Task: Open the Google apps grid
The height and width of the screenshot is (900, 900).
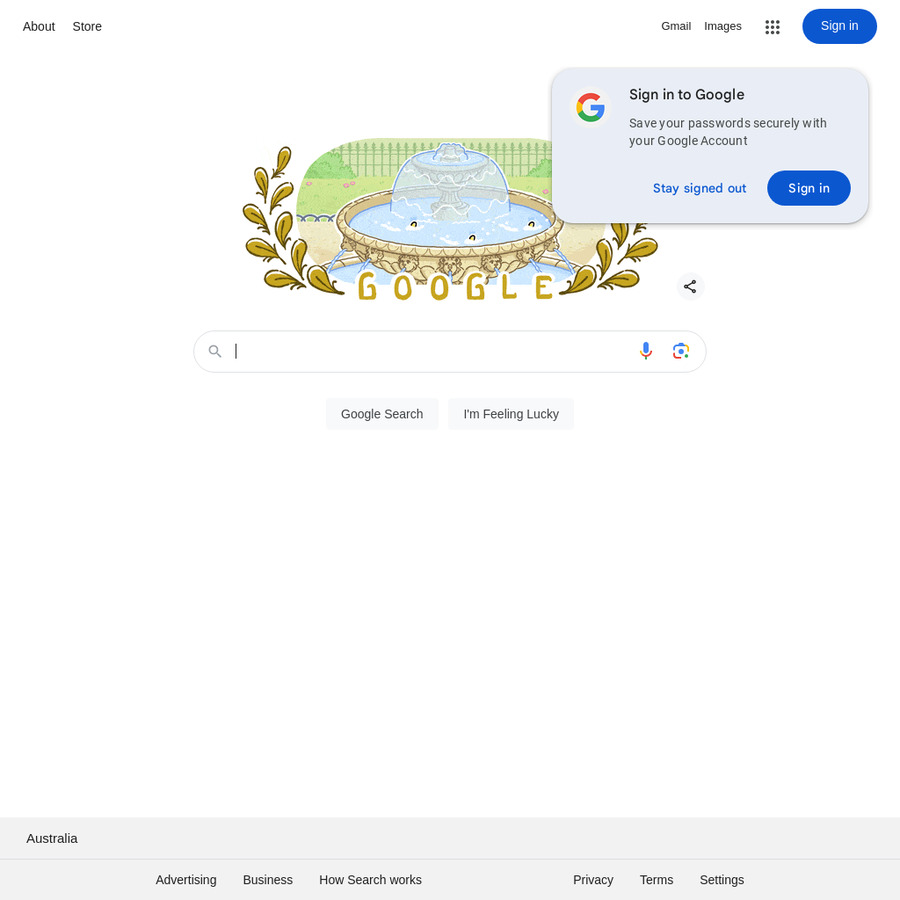Action: coord(772,27)
